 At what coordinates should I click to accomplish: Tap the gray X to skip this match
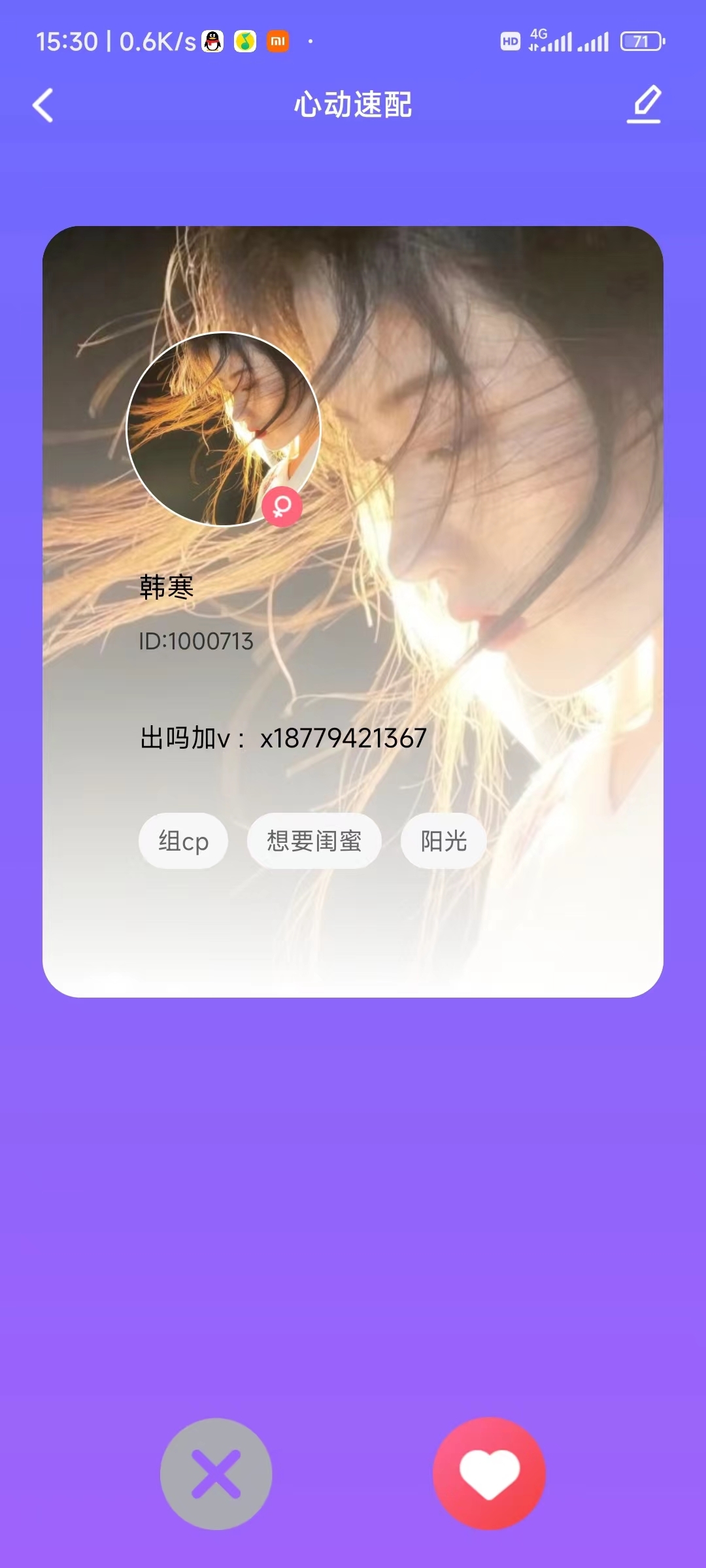218,1475
